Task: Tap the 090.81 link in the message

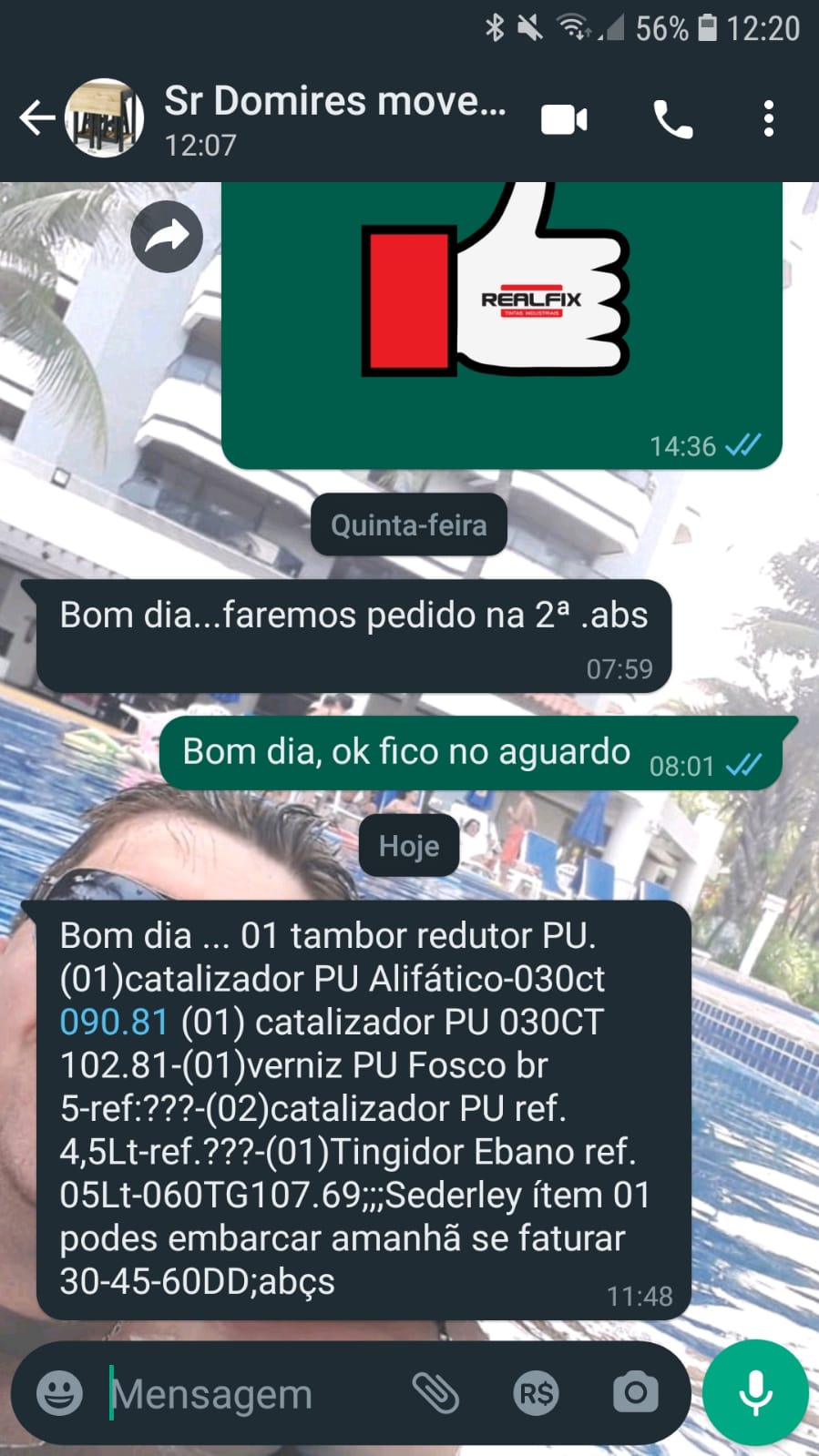Action: click(114, 1022)
